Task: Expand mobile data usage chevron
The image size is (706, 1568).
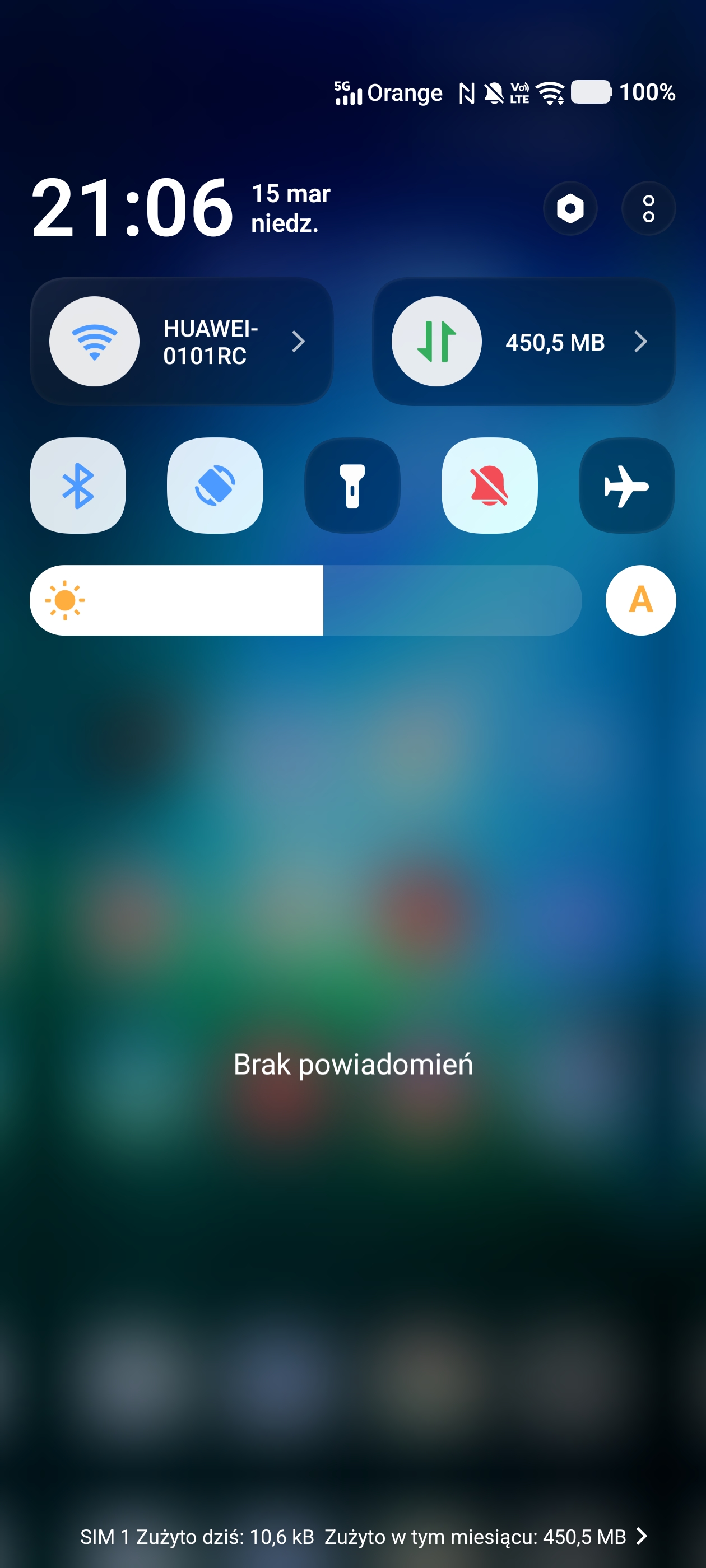Action: coord(640,342)
